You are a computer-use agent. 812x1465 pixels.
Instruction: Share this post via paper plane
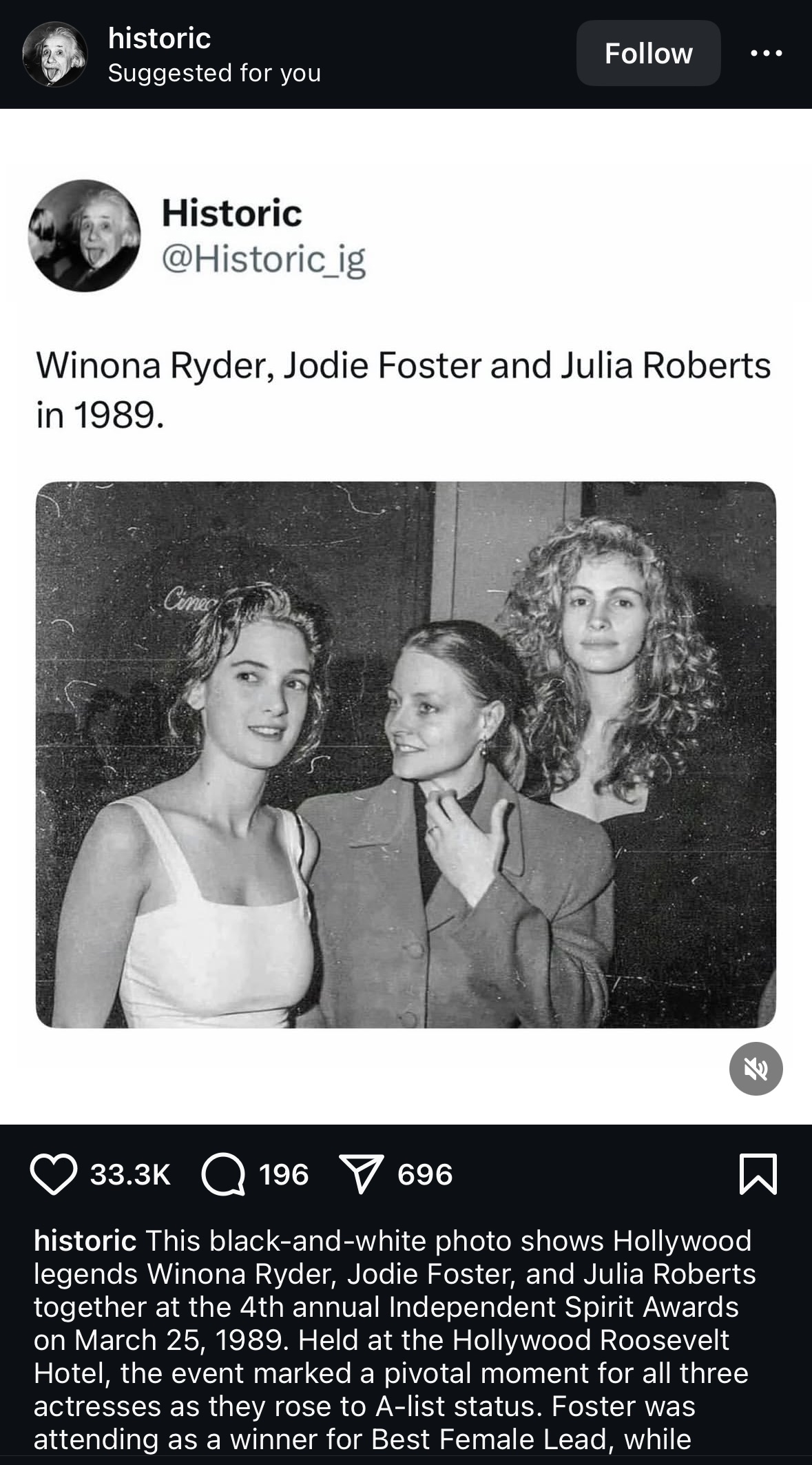pyautogui.click(x=360, y=1174)
